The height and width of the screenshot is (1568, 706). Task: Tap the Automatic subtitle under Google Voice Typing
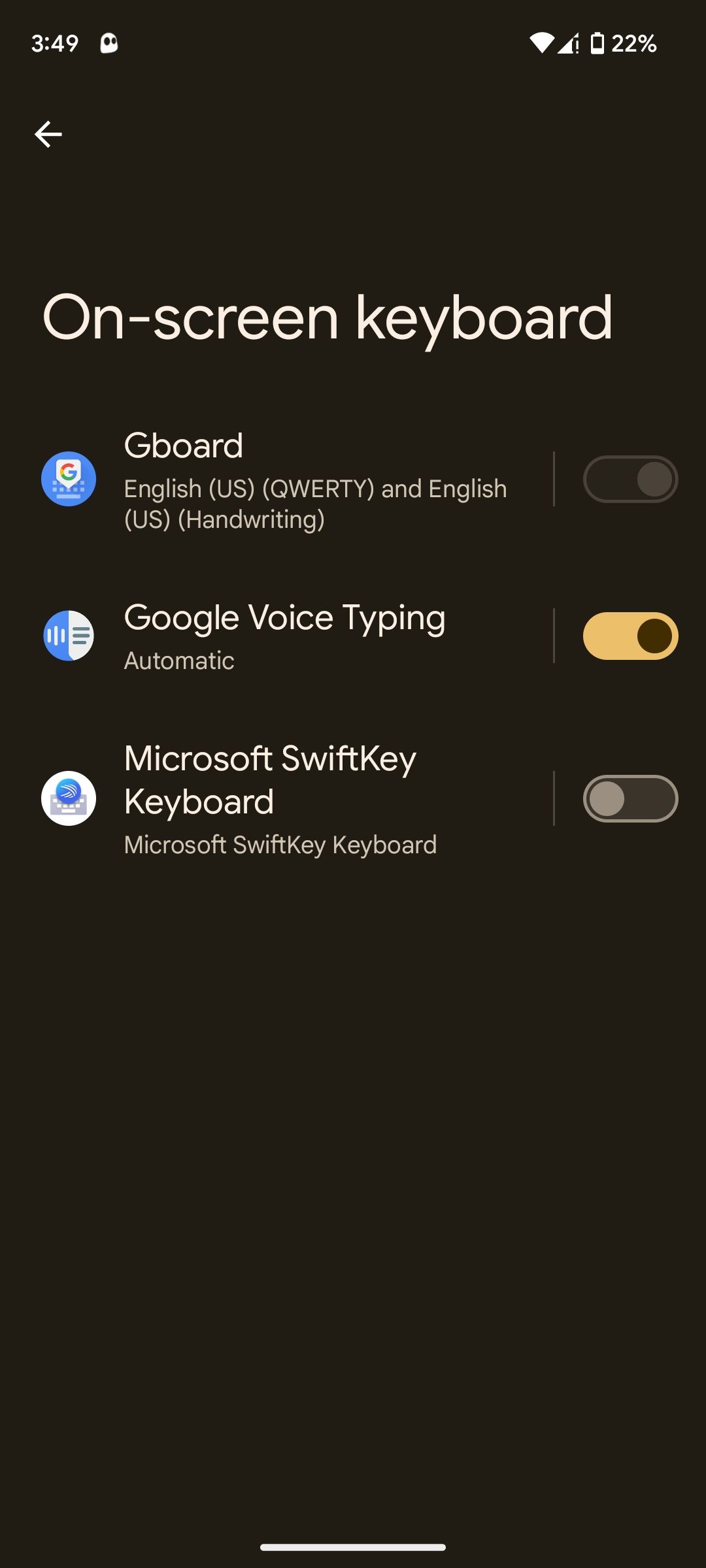coord(178,660)
